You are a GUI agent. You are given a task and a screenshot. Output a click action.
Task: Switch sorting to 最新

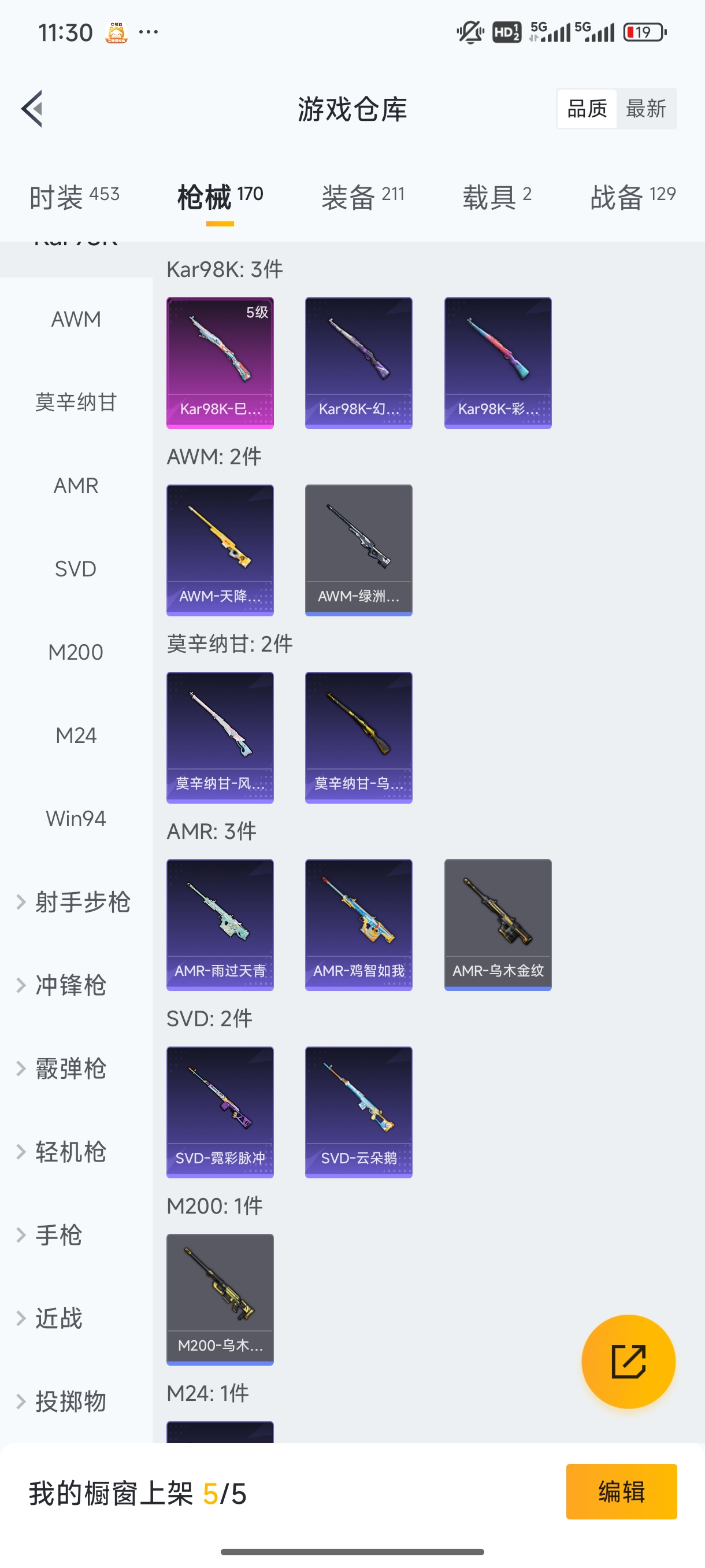point(647,108)
